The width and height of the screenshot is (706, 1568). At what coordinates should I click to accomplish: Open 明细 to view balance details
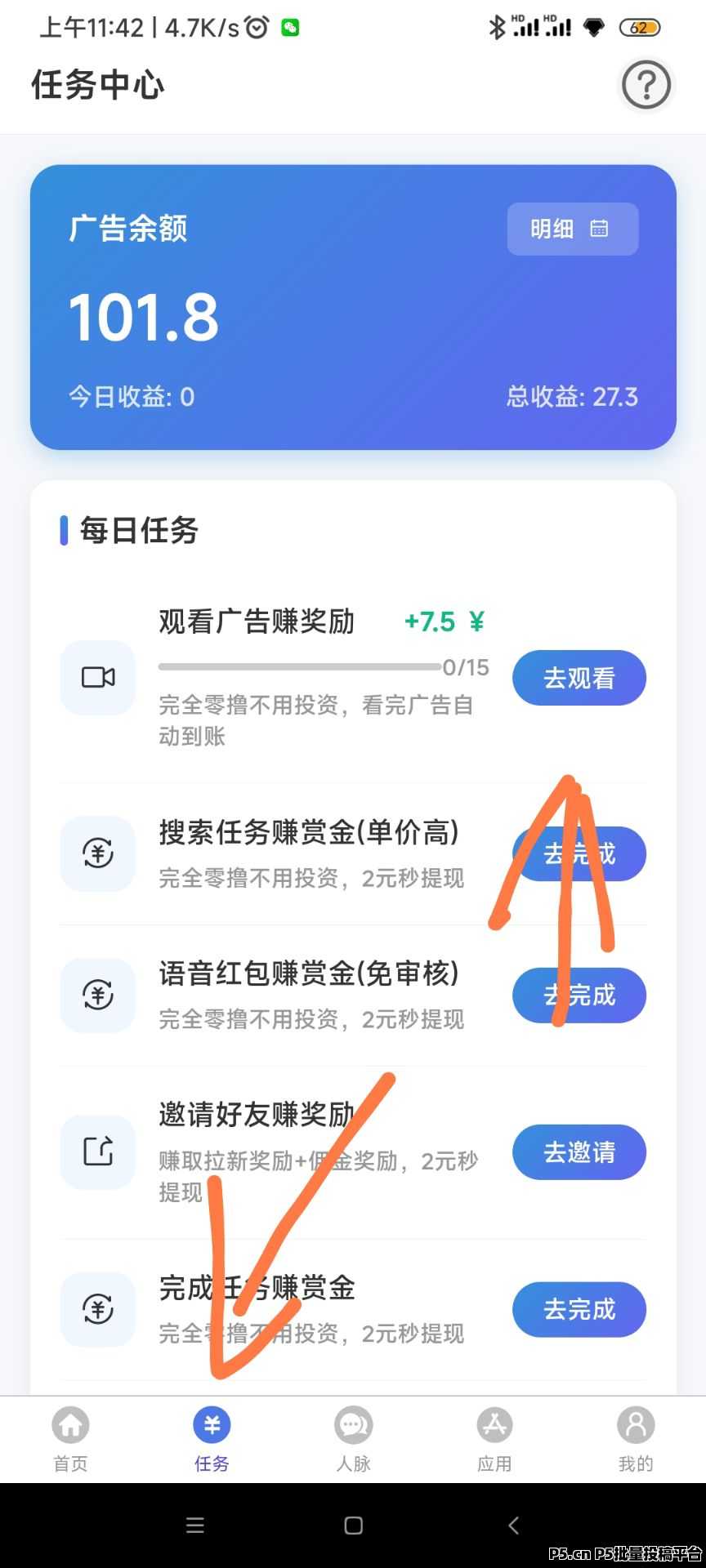[572, 229]
